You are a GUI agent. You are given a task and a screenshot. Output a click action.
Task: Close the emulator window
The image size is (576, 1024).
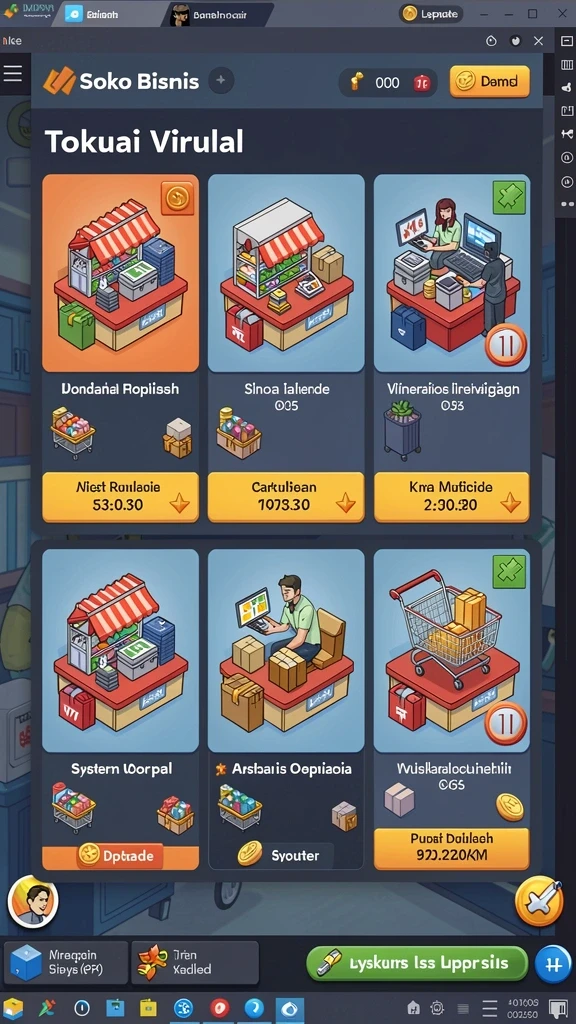[x=564, y=14]
